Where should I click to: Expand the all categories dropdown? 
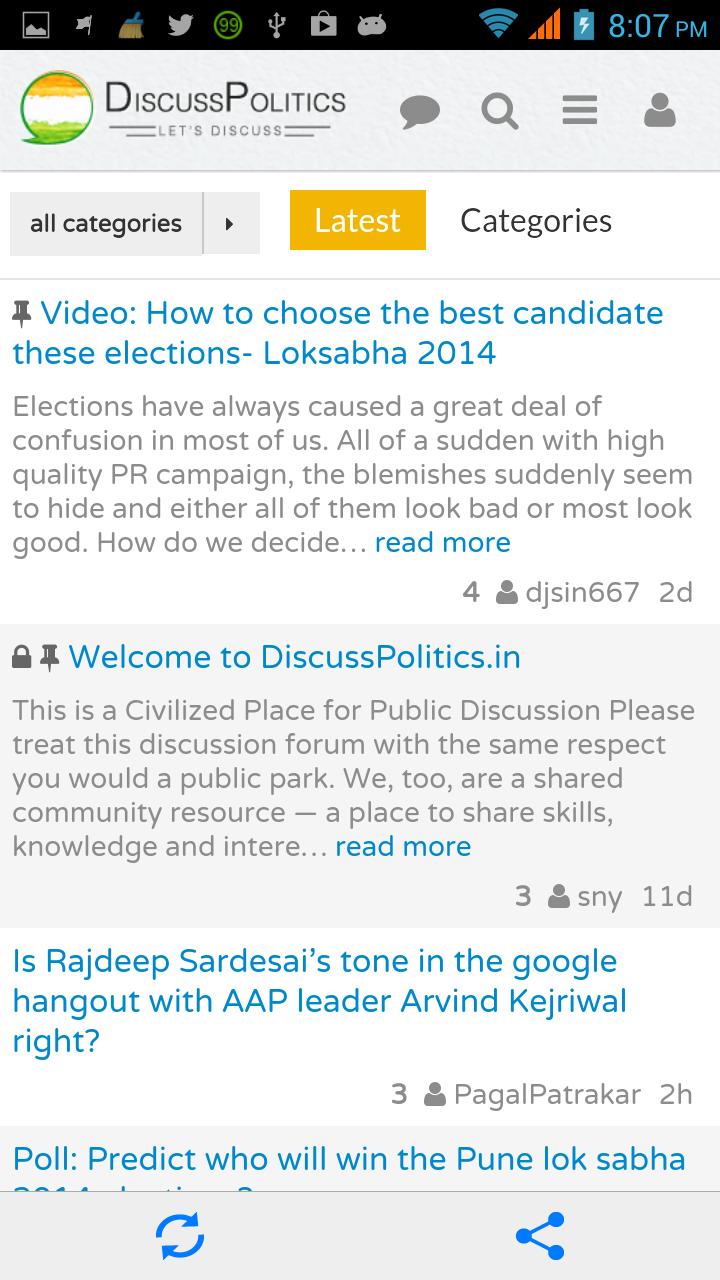coord(105,223)
